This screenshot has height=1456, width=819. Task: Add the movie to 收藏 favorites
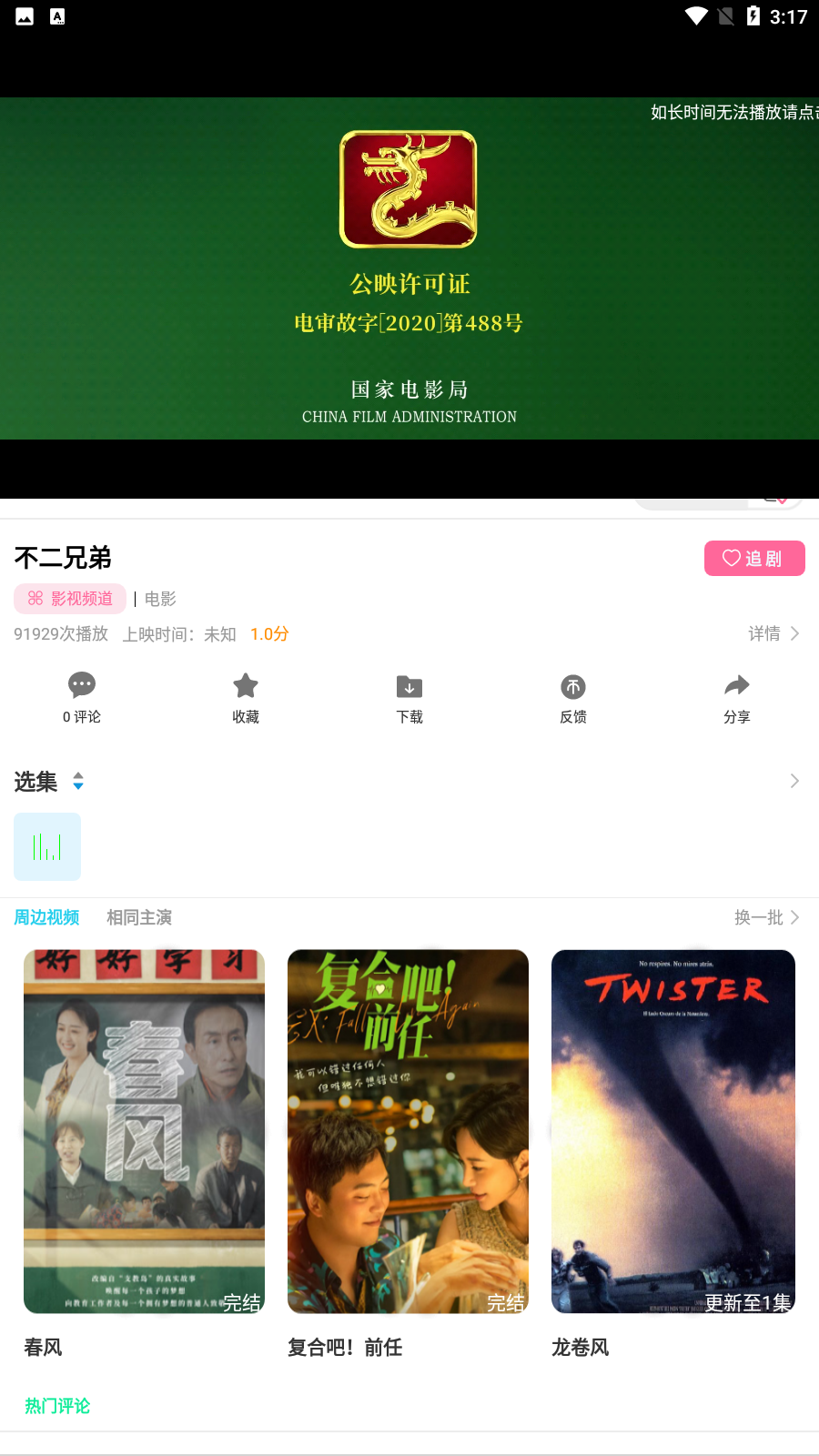tap(246, 698)
